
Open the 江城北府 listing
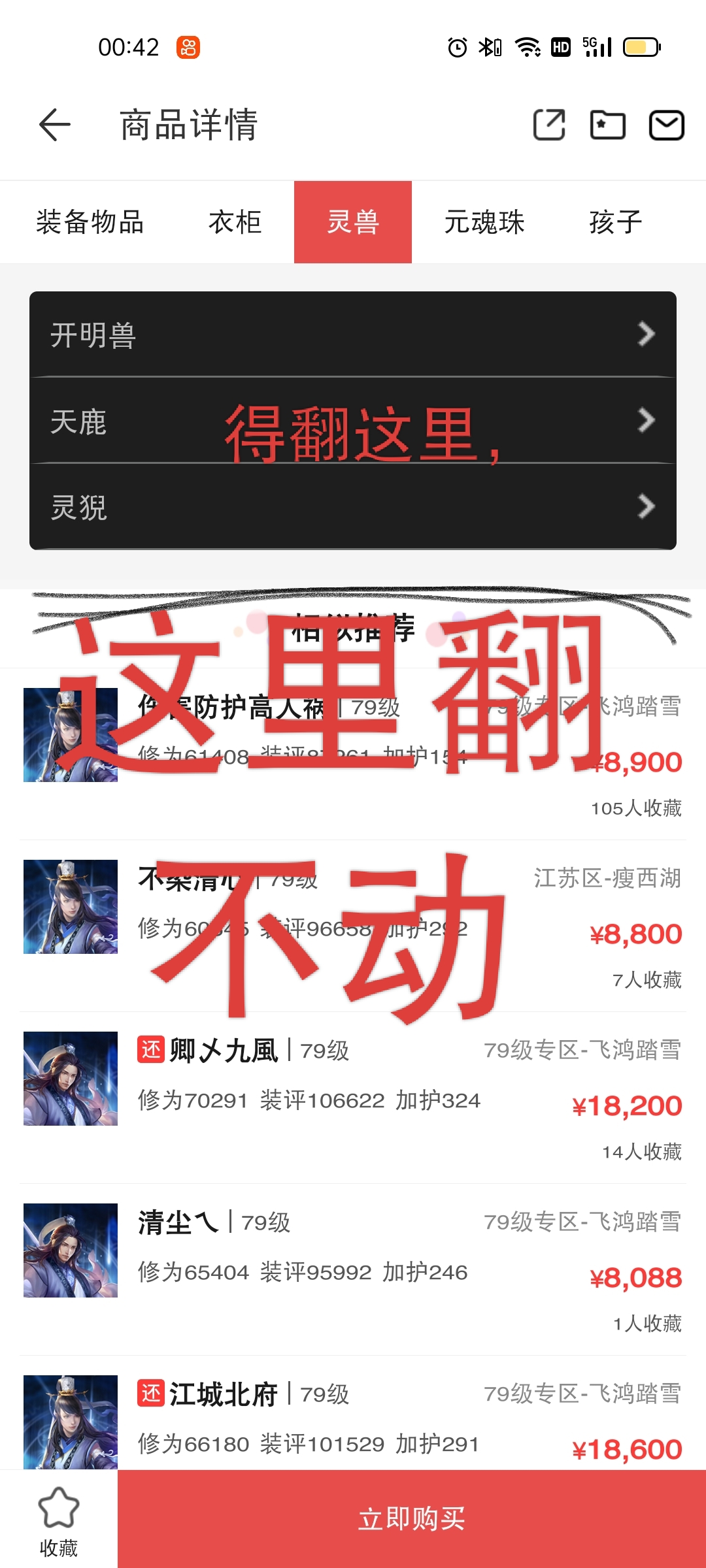(x=353, y=1421)
